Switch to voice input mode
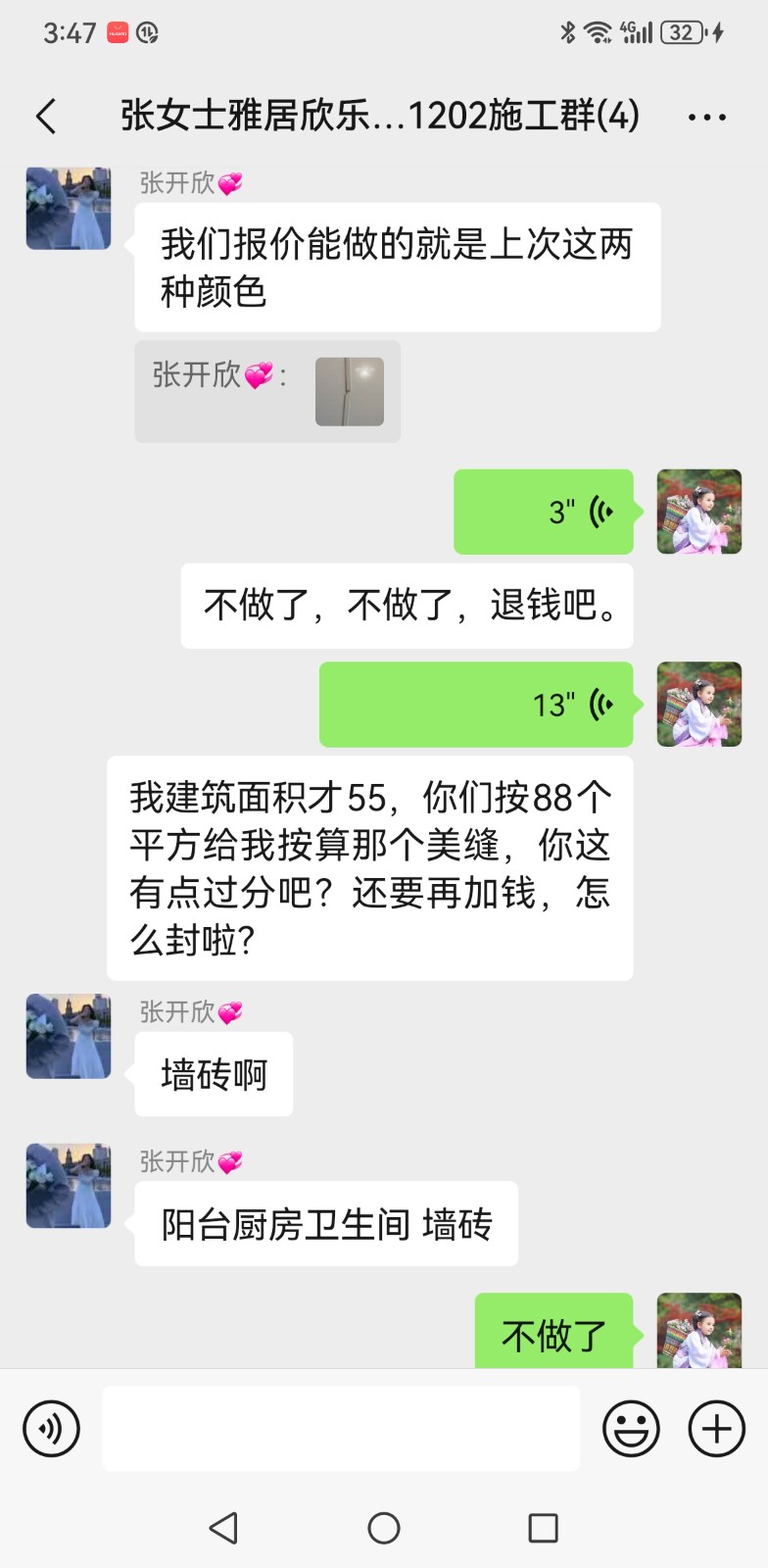The image size is (768, 1568). click(51, 1429)
